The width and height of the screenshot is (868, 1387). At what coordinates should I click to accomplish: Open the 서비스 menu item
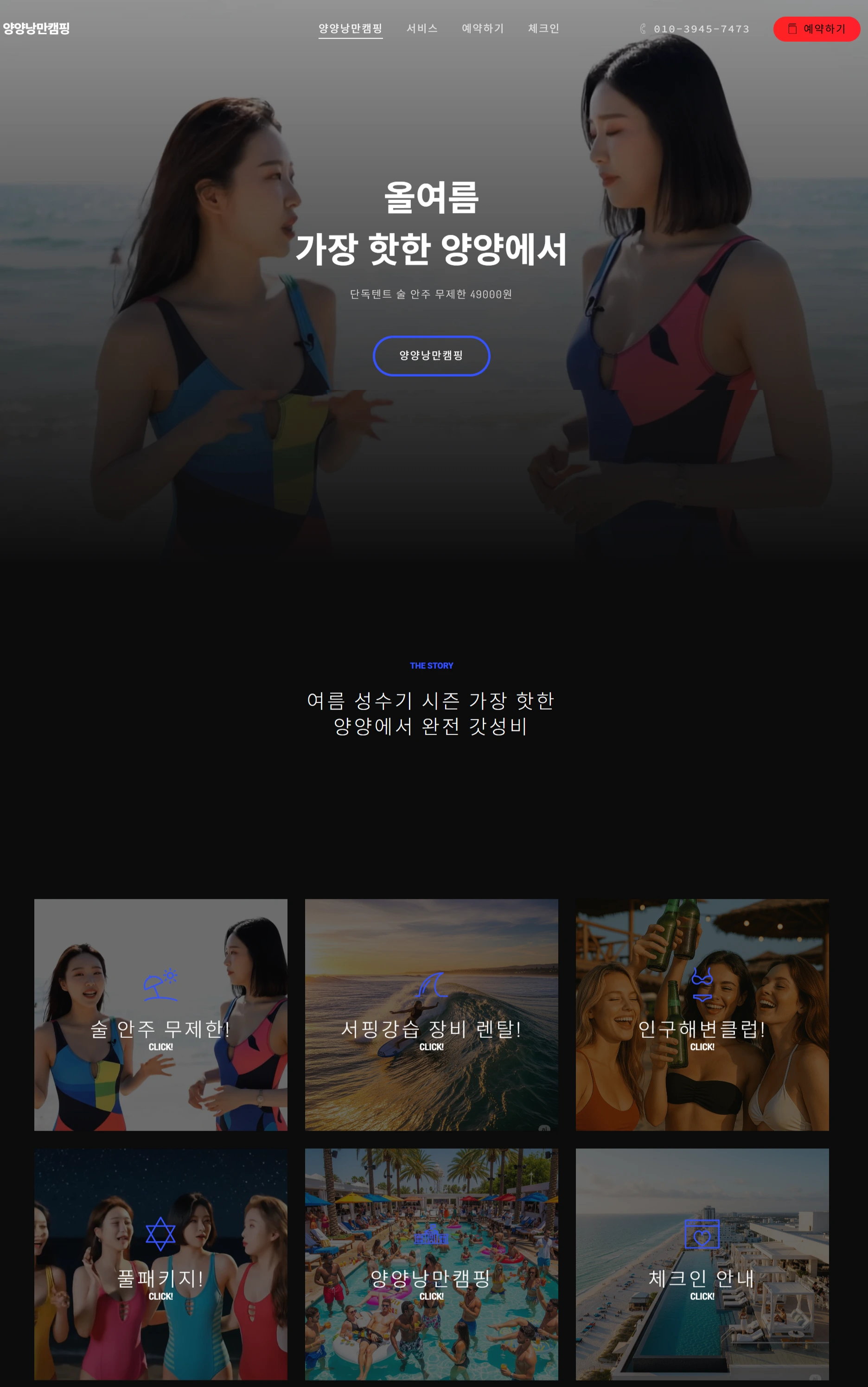(422, 29)
